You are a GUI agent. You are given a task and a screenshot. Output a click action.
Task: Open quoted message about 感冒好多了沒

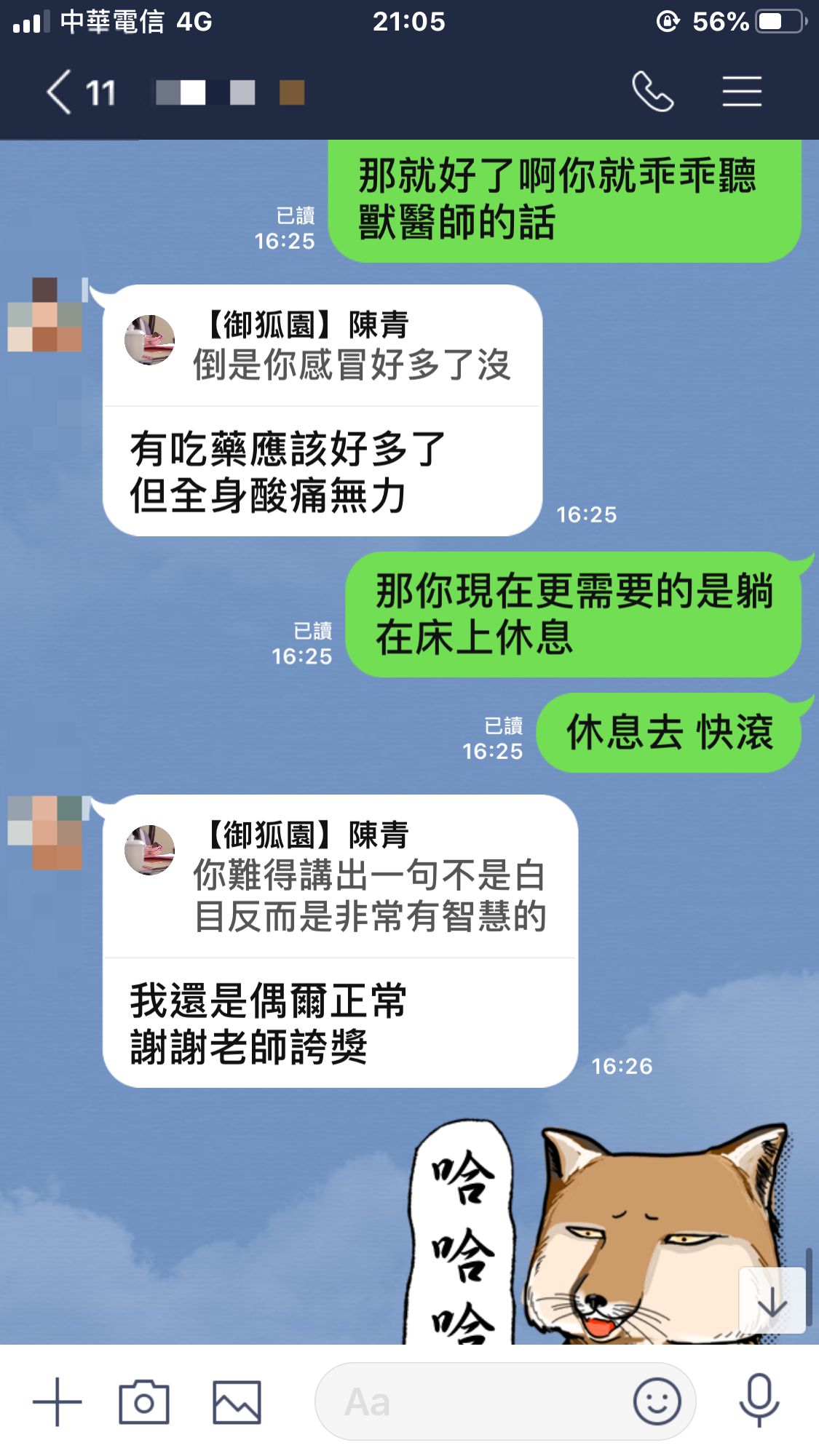tap(324, 346)
